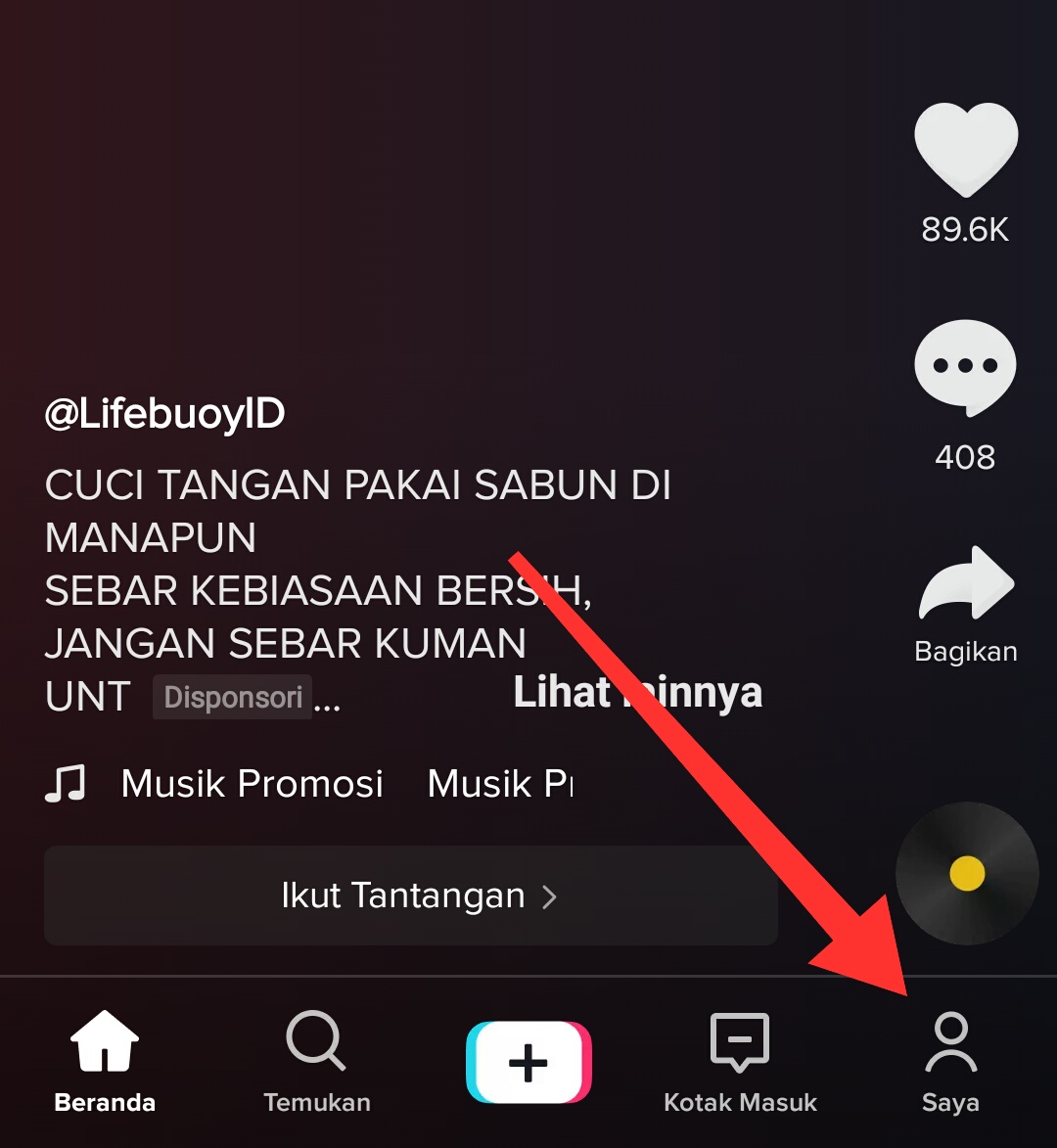
Task: Like the video with the heart icon
Action: [x=965, y=149]
